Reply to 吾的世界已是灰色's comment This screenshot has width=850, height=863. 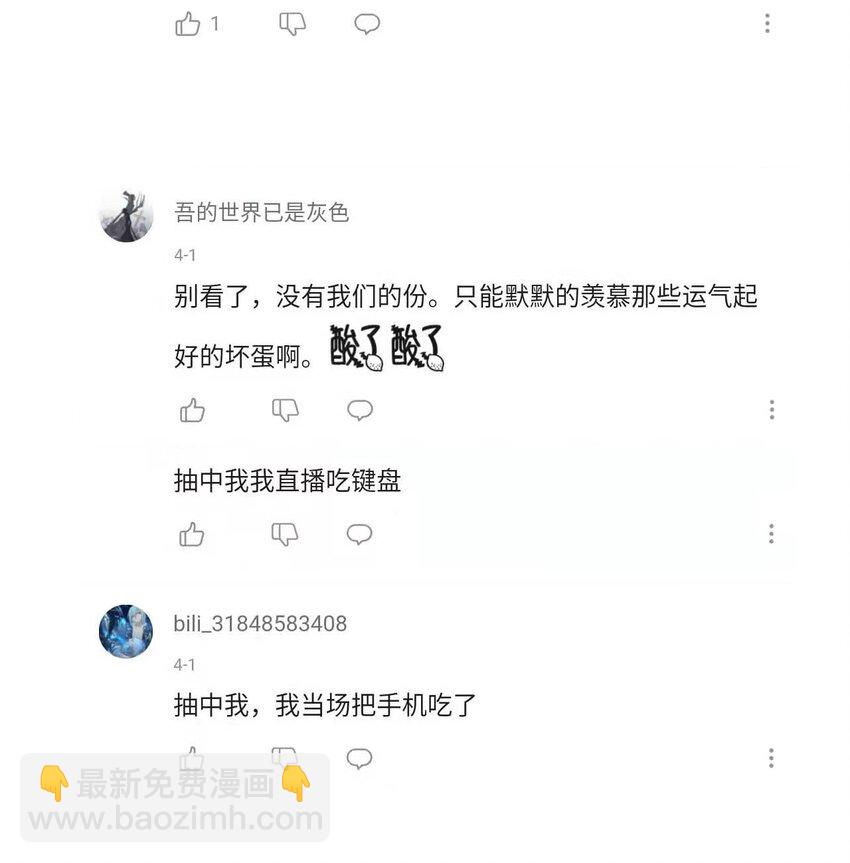359,410
